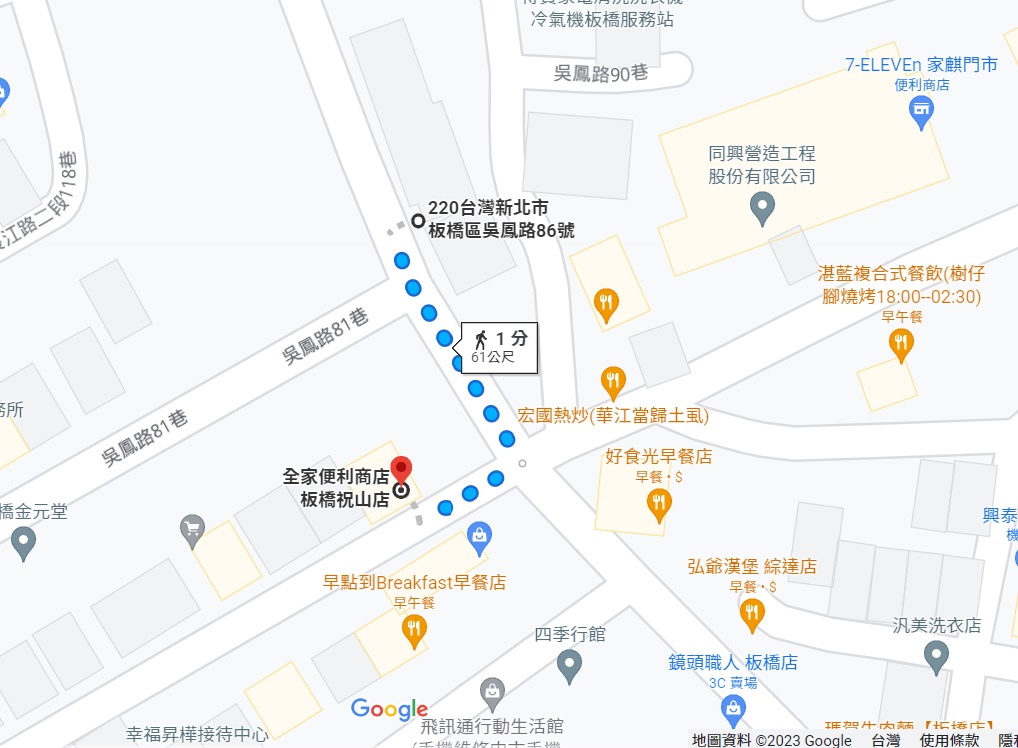Open the 使用條款 terms link
1018x748 pixels.
950,740
